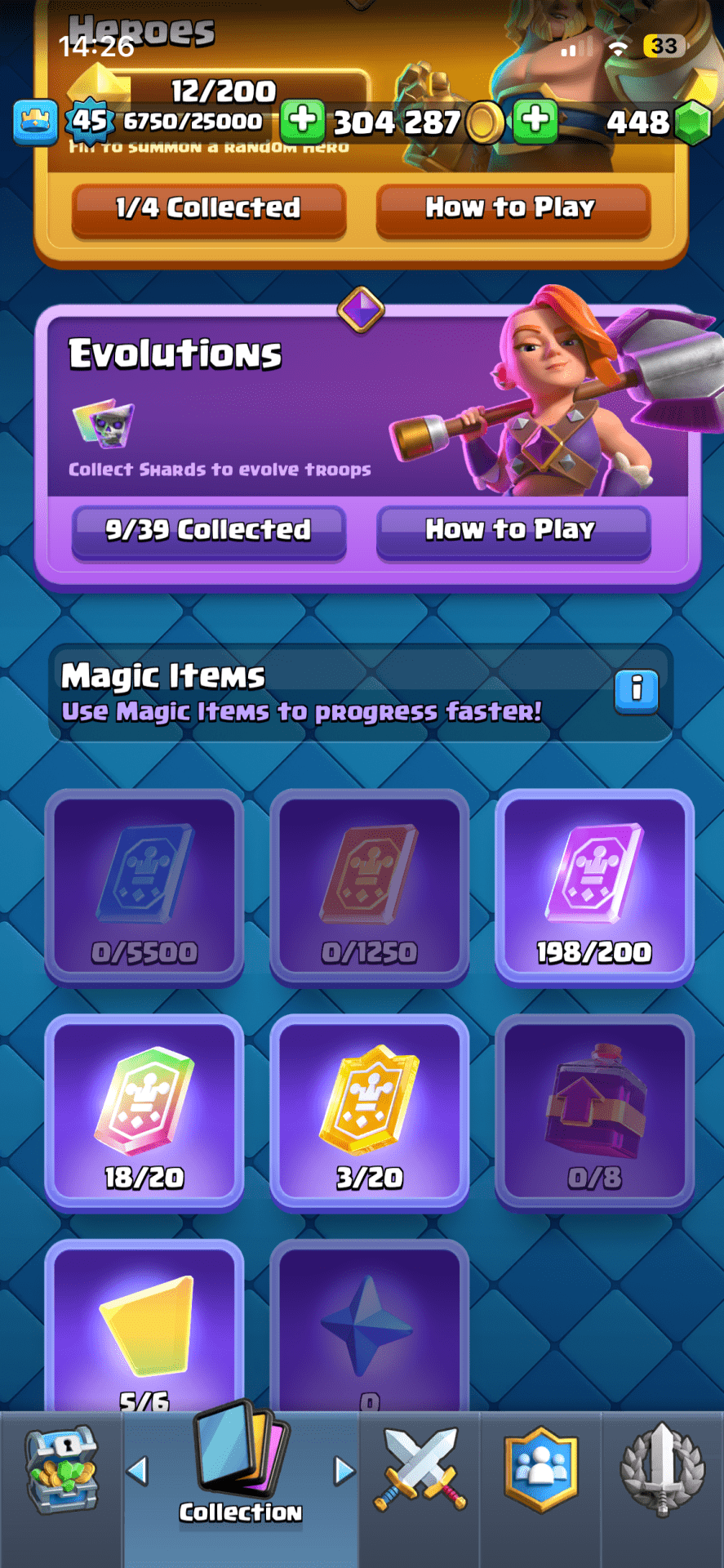Add more gems with the plus button

tap(535, 121)
